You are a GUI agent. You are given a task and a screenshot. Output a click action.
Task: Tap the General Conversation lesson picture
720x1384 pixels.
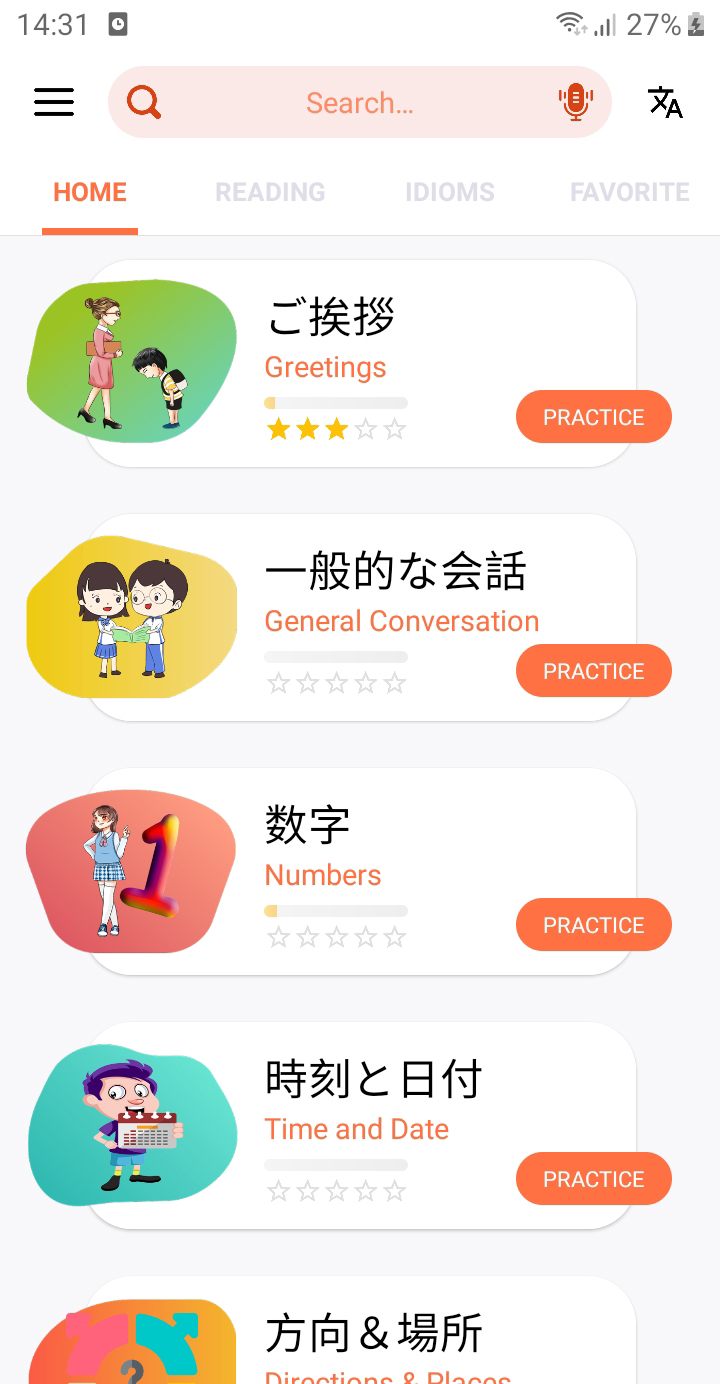pos(131,614)
